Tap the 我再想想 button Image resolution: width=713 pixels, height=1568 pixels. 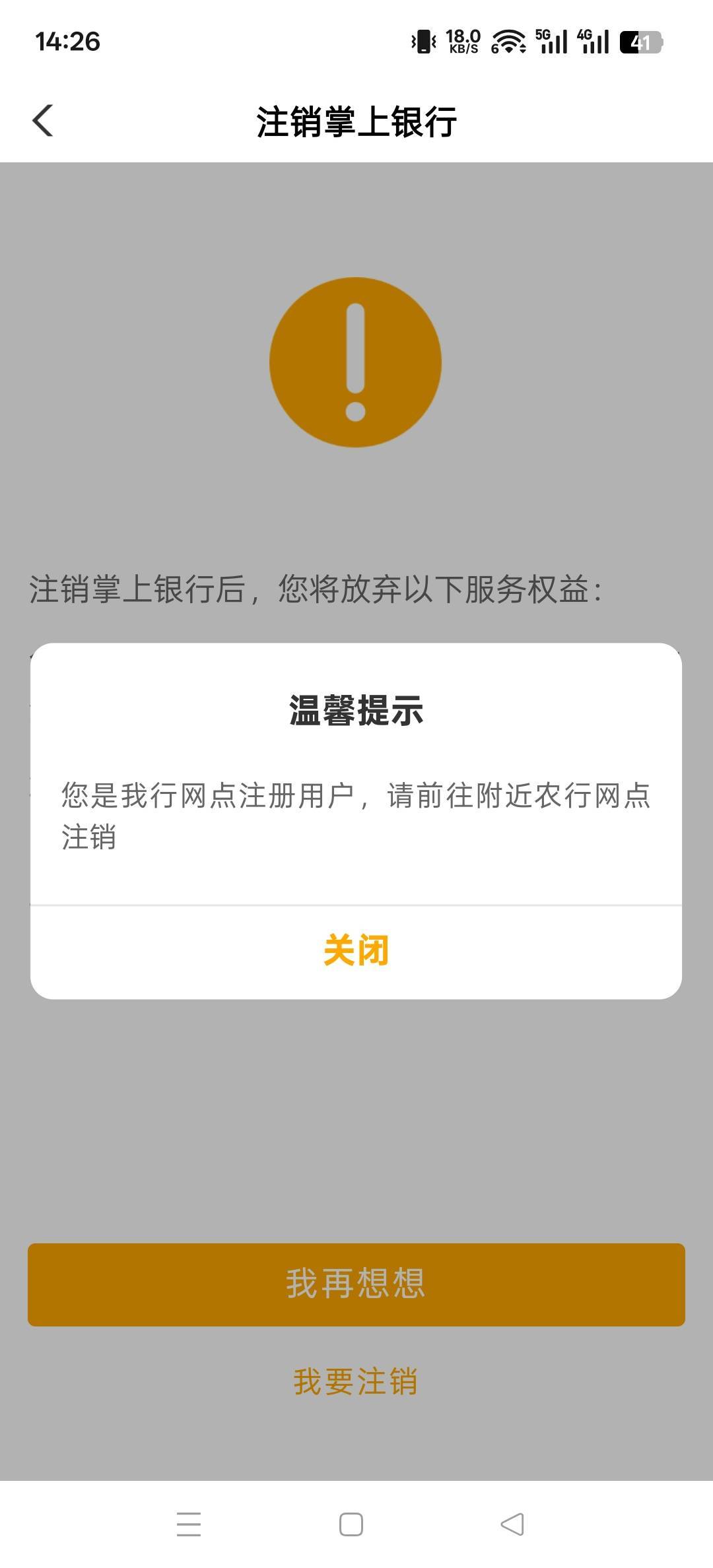356,1284
